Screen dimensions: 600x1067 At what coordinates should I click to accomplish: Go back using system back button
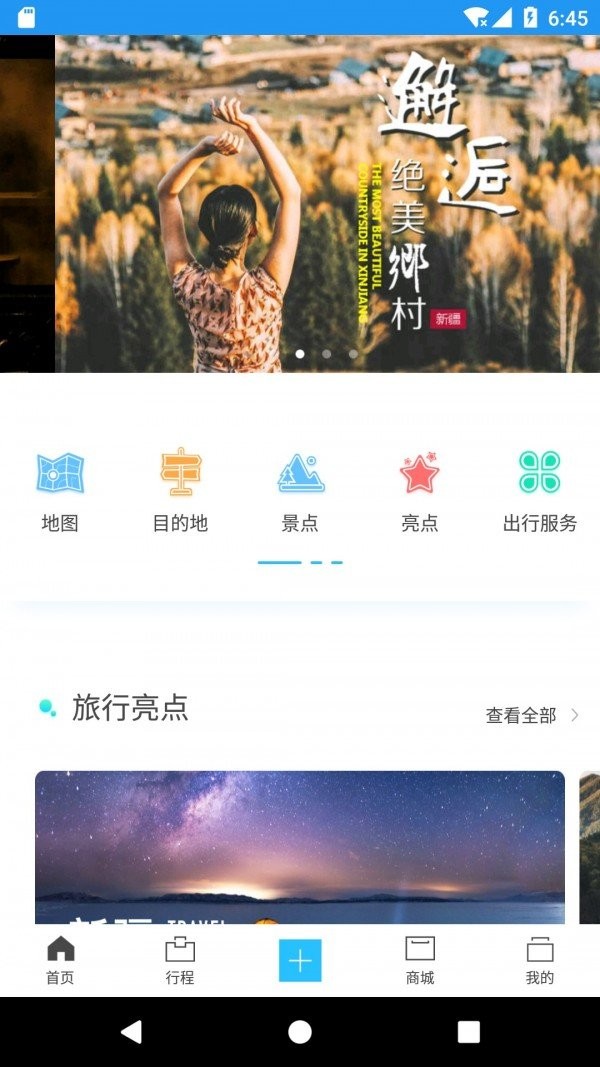[x=131, y=1032]
